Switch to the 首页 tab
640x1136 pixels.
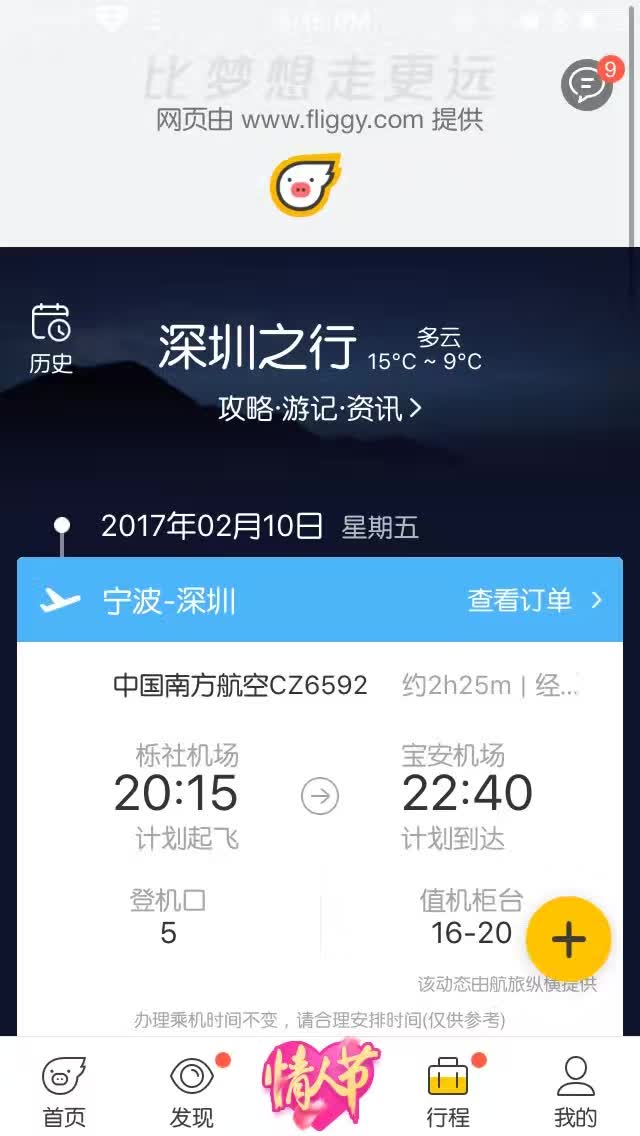64,1092
